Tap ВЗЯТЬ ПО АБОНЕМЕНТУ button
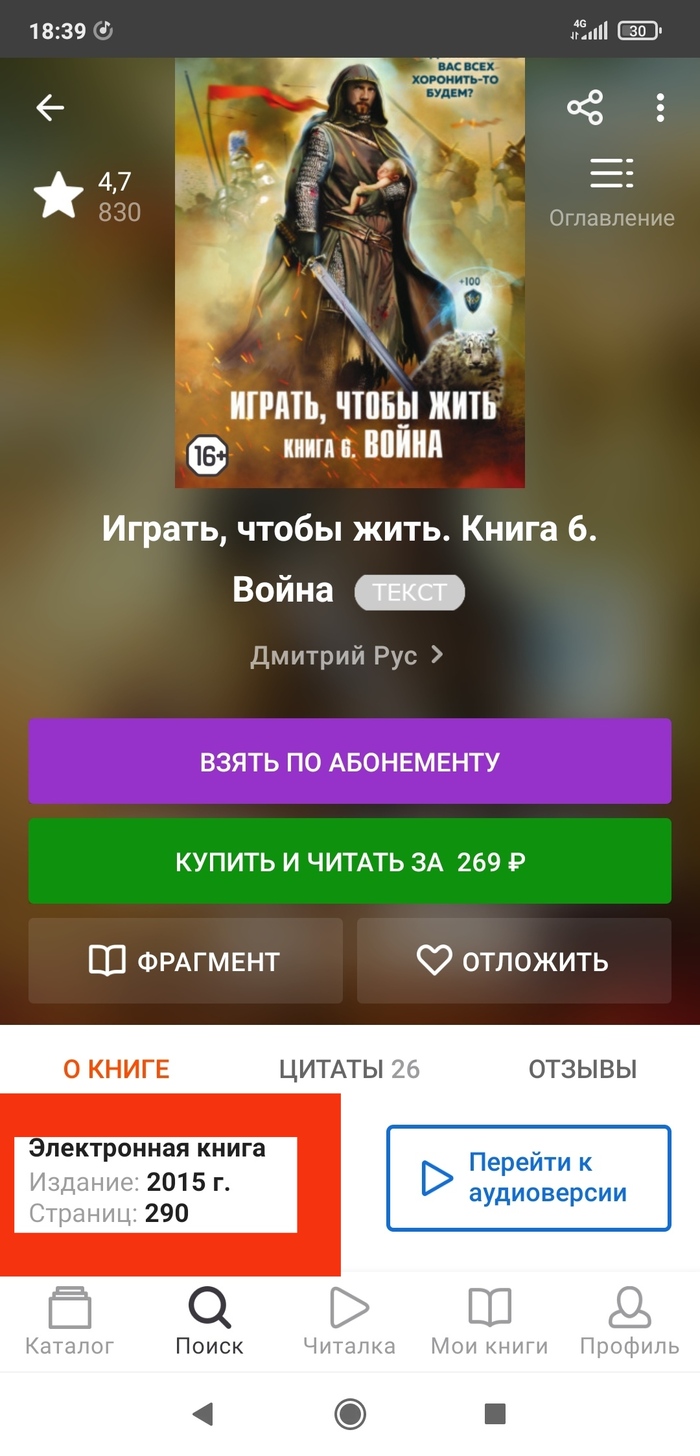This screenshot has height=1456, width=700. point(350,761)
